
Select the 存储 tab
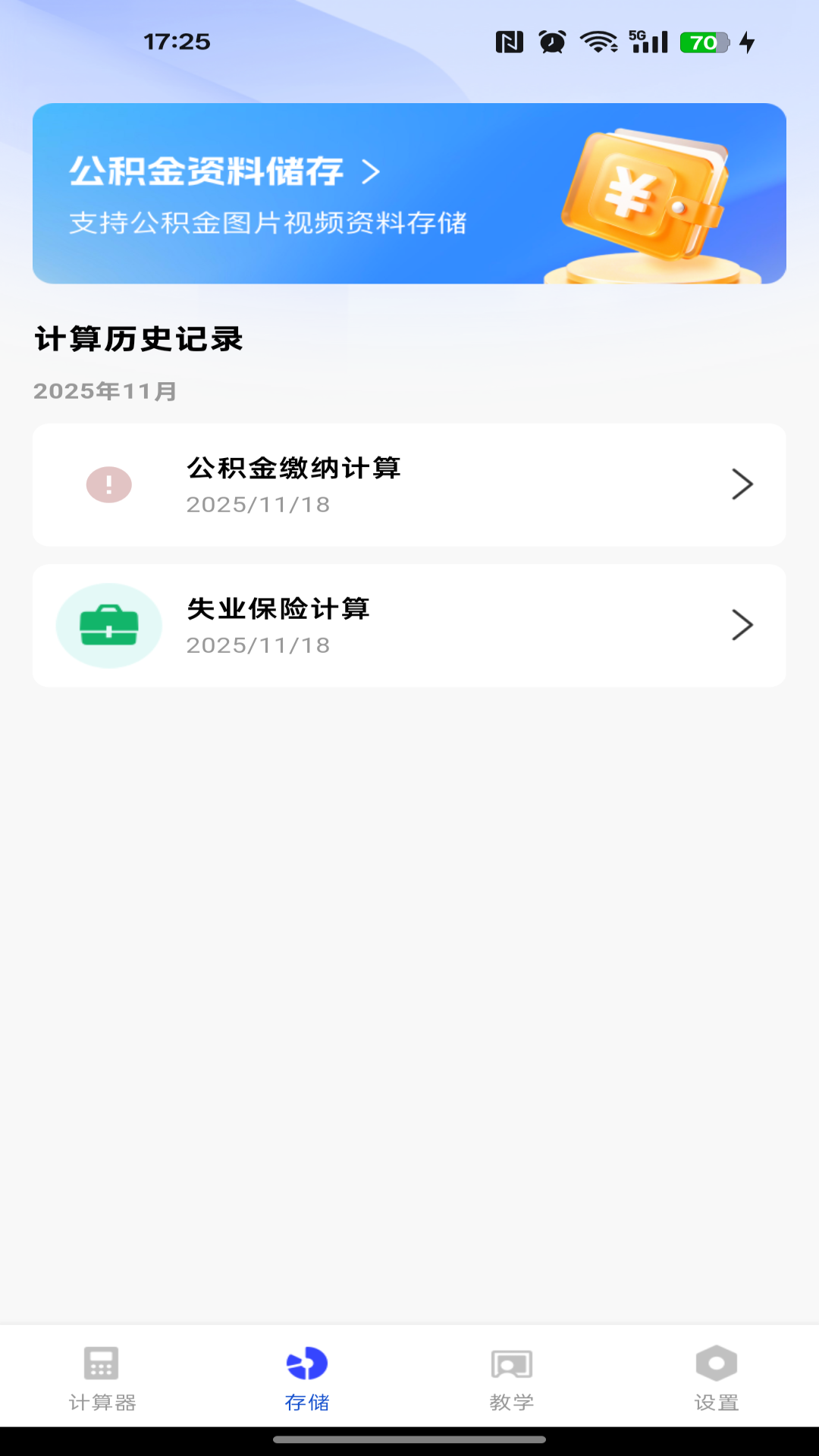(x=307, y=1377)
